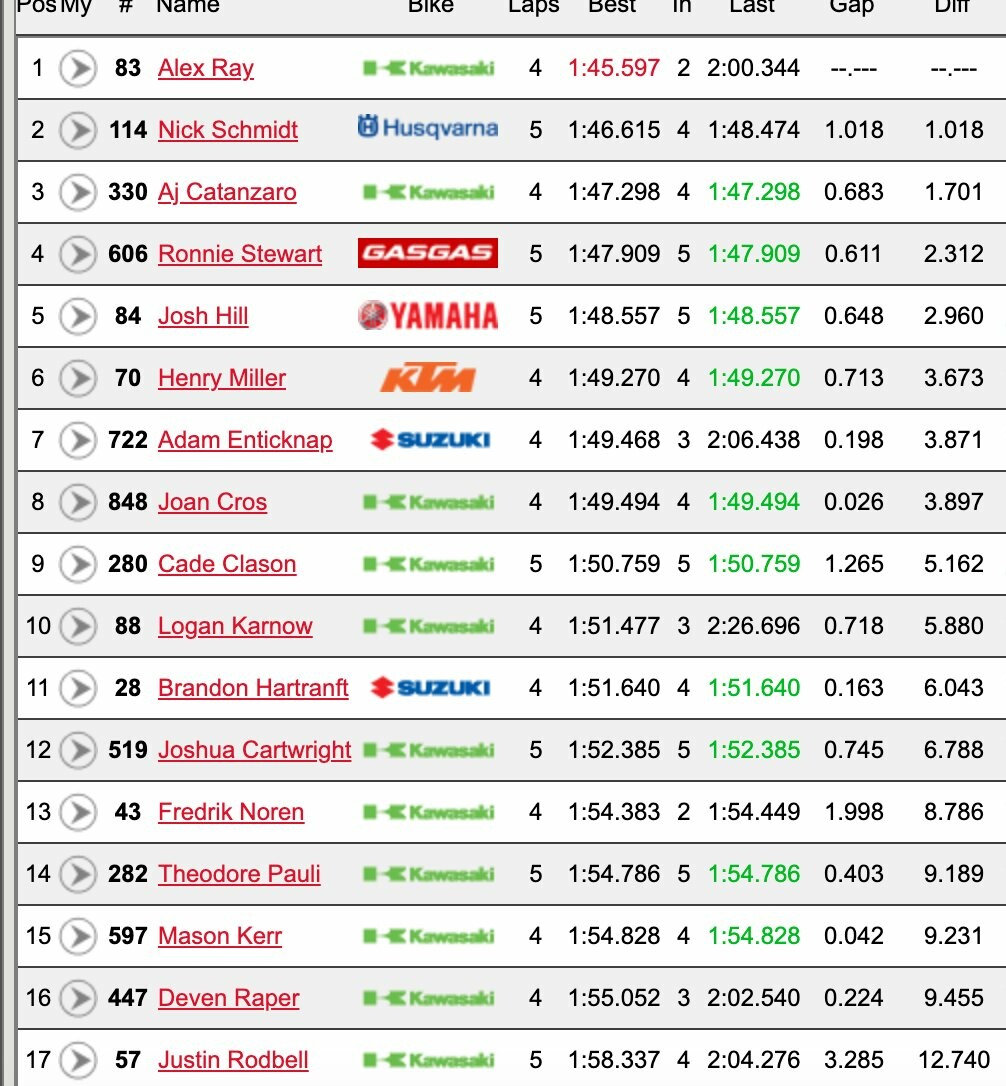Open Alex Ray's rider link
This screenshot has width=1006, height=1086.
205,68
